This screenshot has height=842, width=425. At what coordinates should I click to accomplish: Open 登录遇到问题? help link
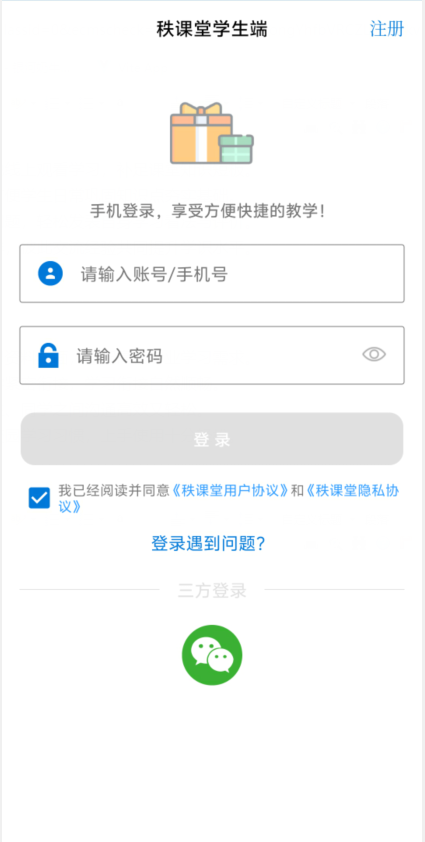(x=208, y=543)
